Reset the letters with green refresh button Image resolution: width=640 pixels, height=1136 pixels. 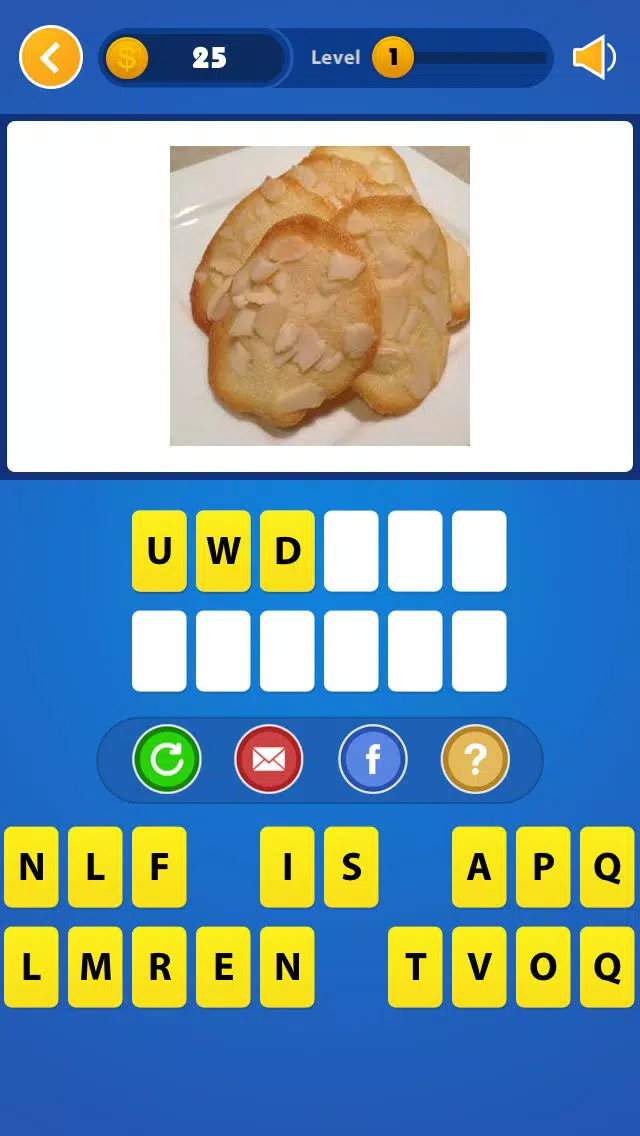(167, 760)
